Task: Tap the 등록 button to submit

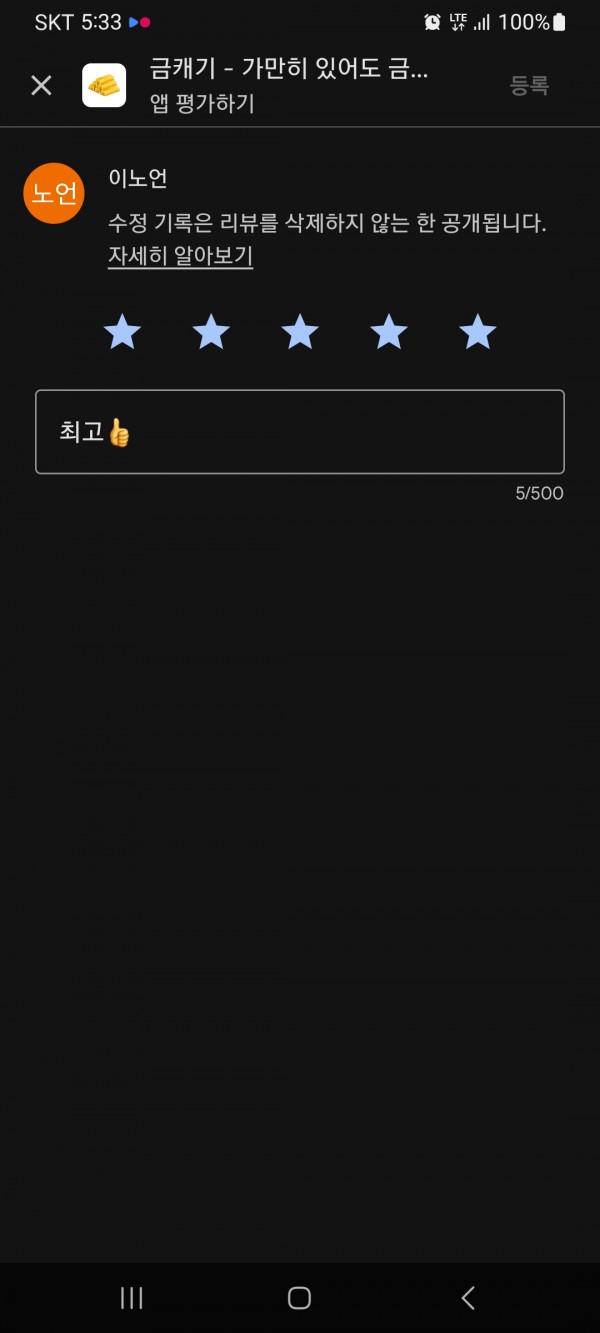Action: 529,86
